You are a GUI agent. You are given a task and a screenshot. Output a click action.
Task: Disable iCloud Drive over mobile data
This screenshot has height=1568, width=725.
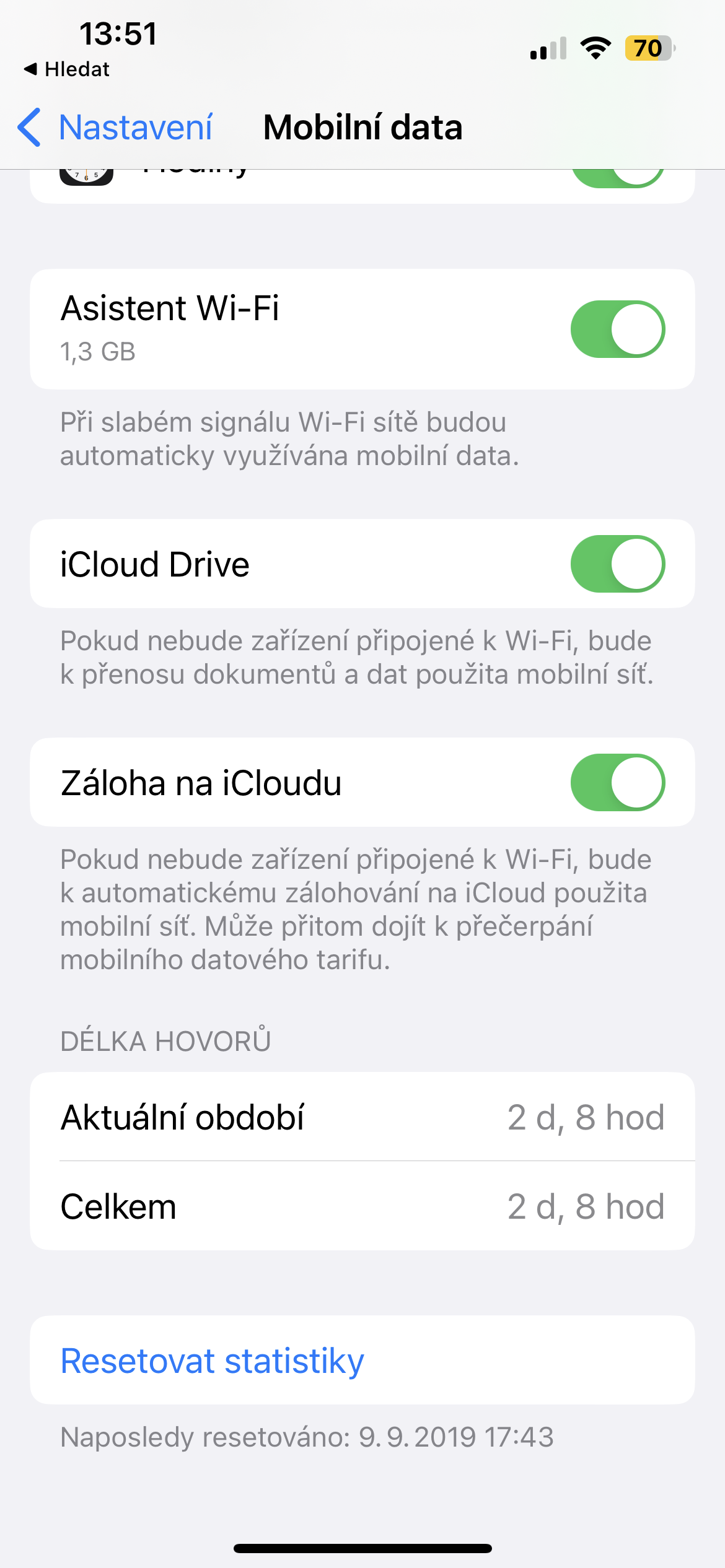pyautogui.click(x=617, y=564)
